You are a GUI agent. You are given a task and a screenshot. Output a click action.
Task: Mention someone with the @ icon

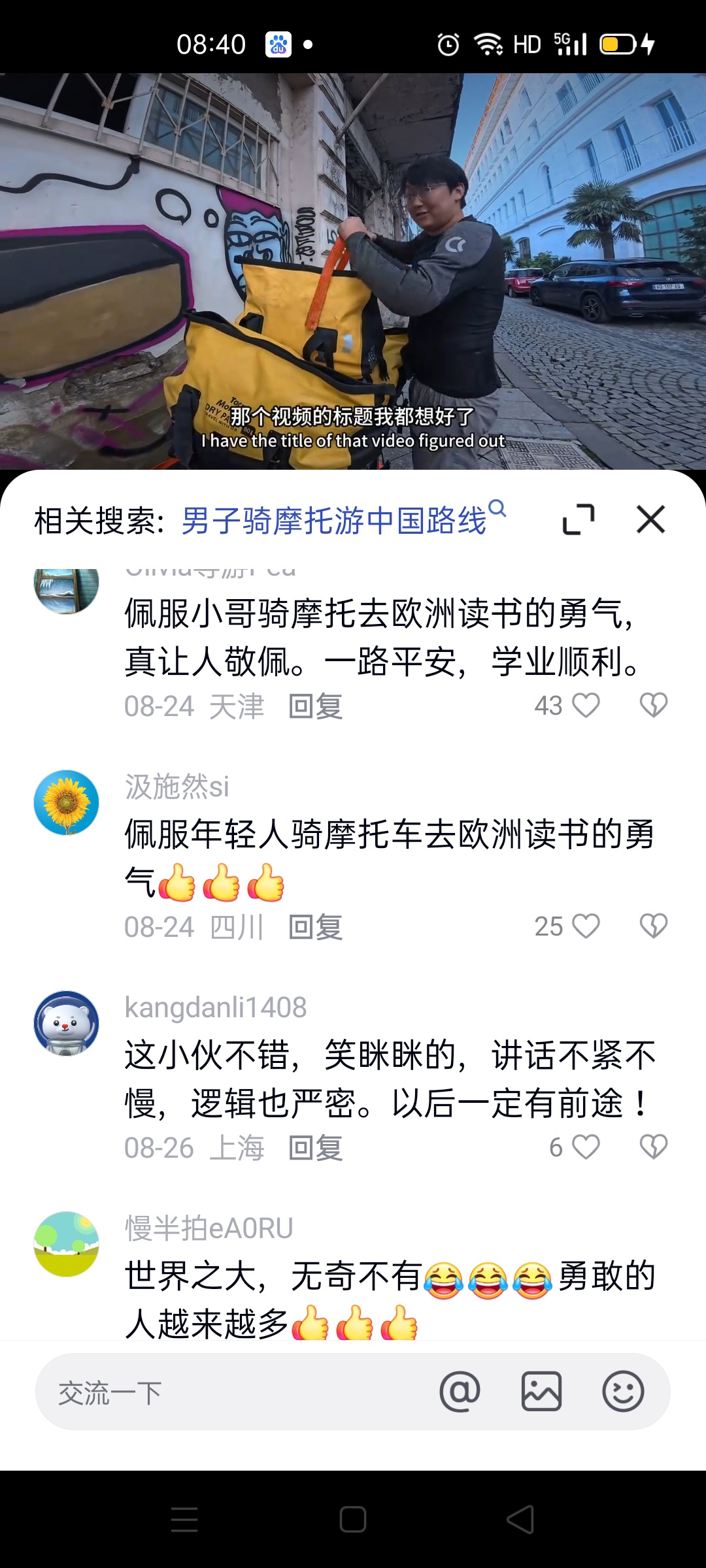[x=460, y=1392]
